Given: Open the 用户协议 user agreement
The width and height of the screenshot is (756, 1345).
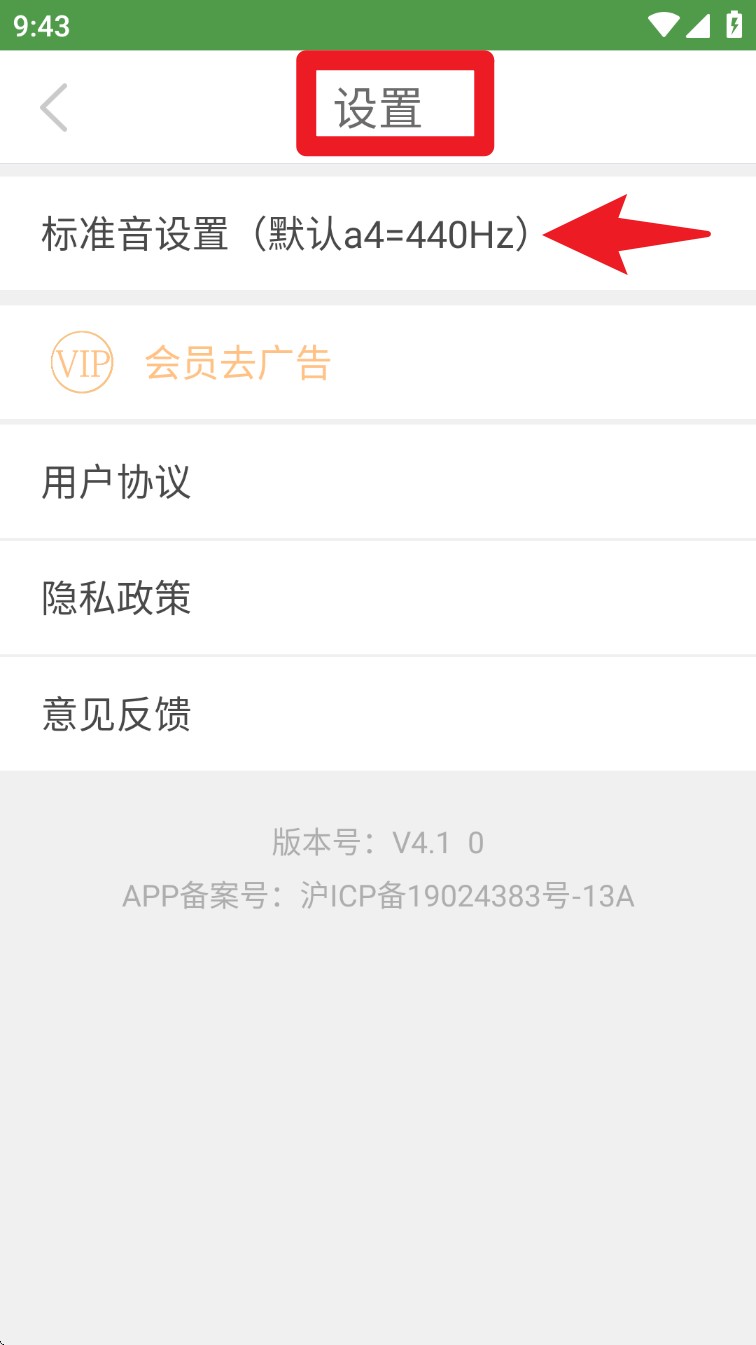Looking at the screenshot, I should pos(114,482).
